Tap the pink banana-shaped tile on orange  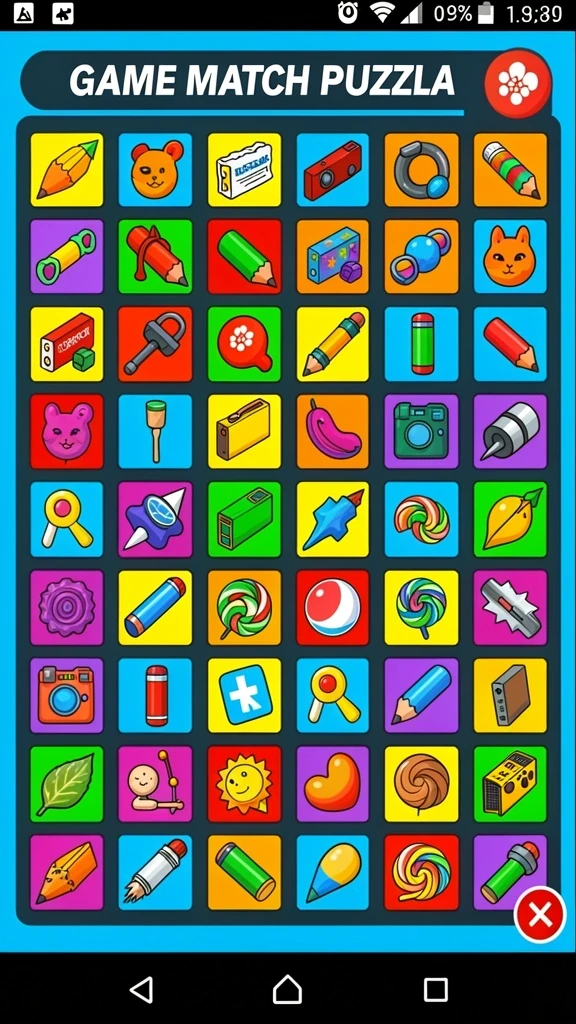[x=333, y=432]
